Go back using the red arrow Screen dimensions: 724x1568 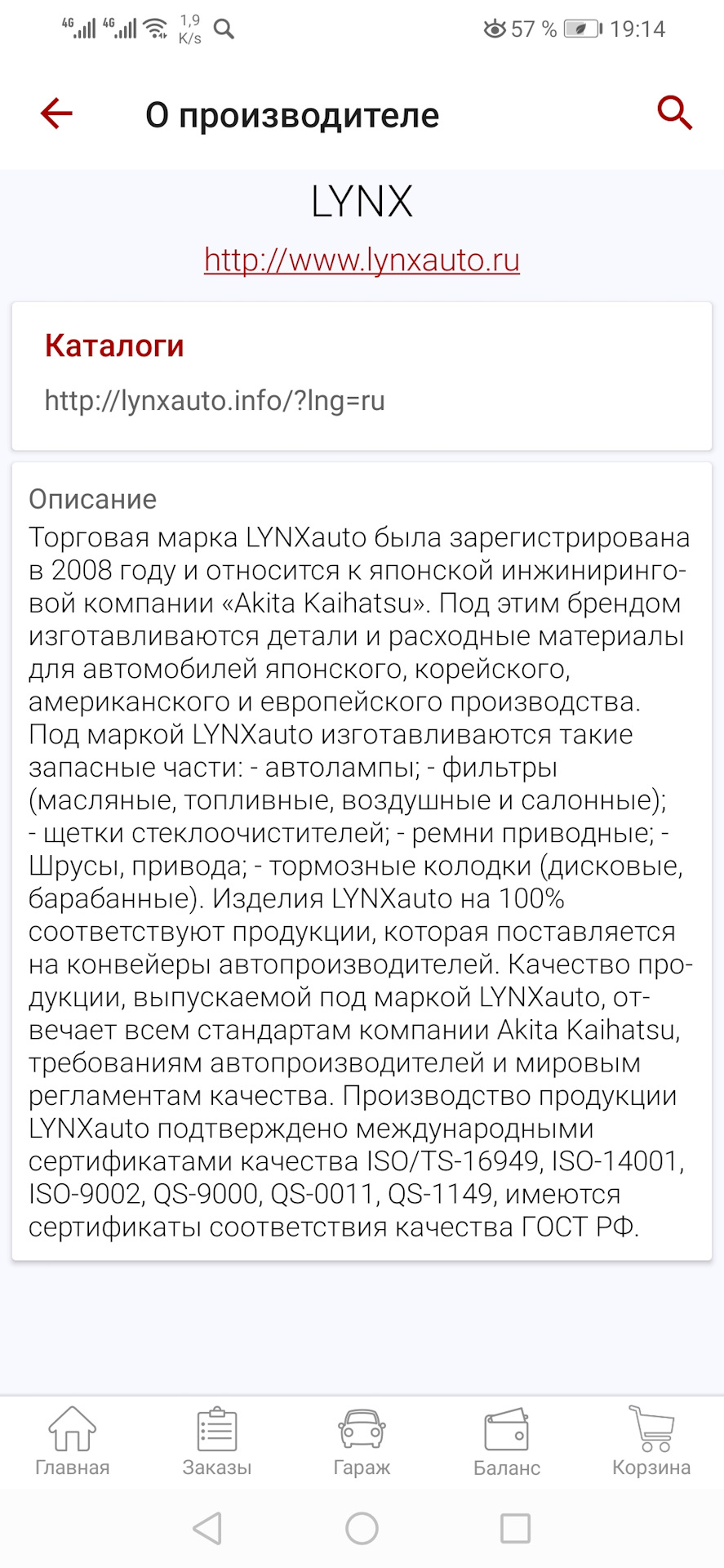tap(56, 114)
